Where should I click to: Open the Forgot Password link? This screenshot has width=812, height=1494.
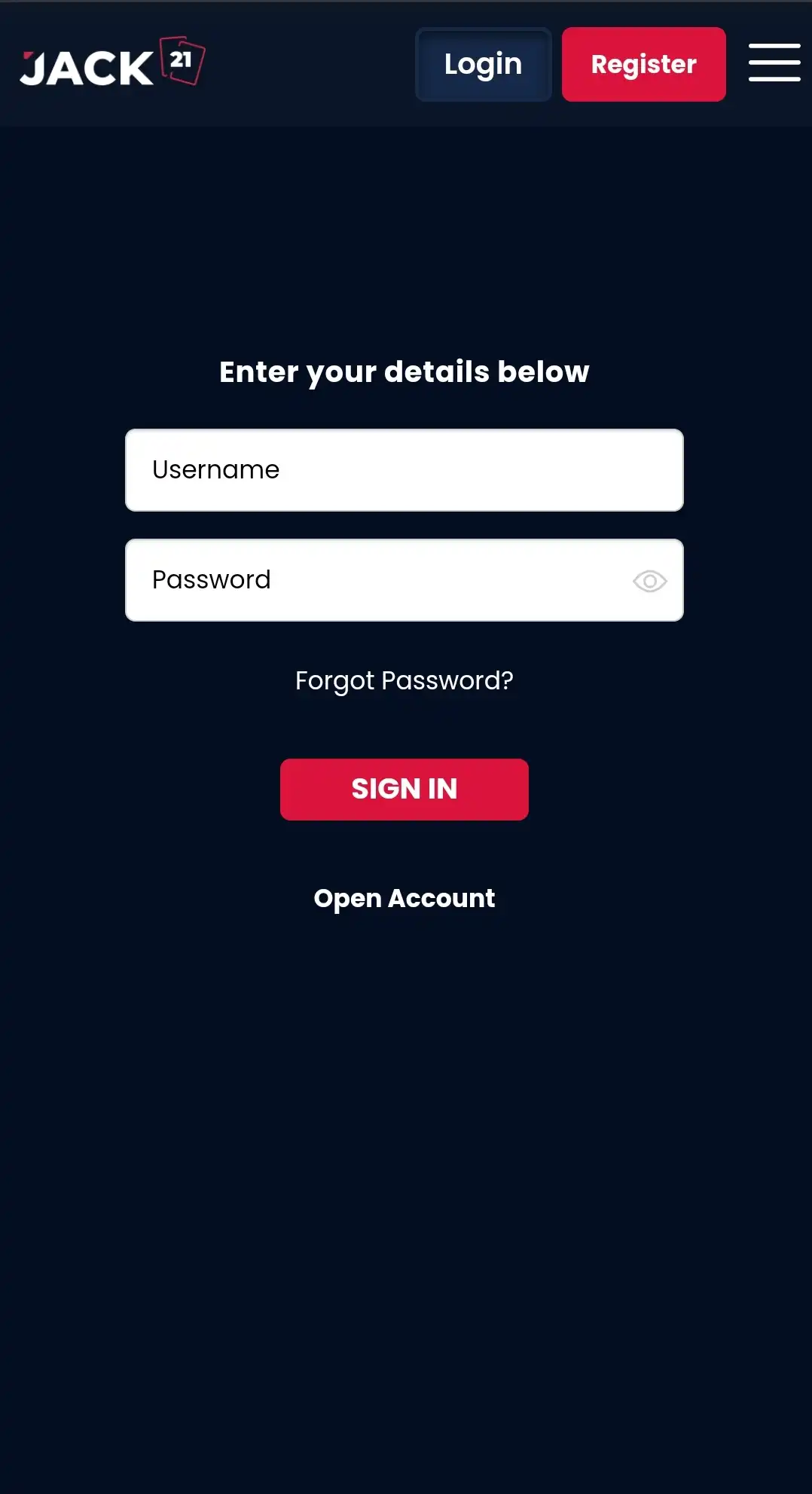(404, 680)
